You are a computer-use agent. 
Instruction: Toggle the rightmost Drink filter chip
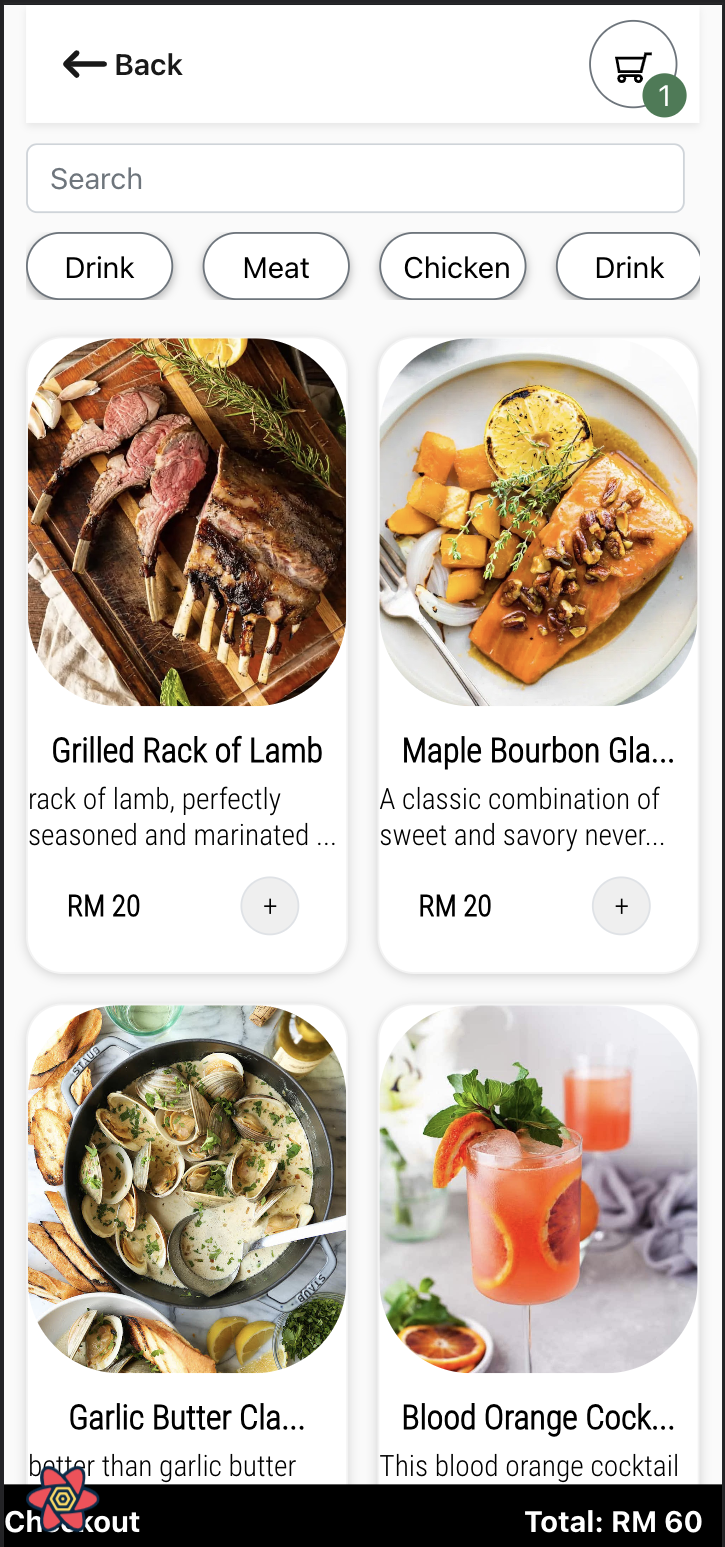coord(629,266)
